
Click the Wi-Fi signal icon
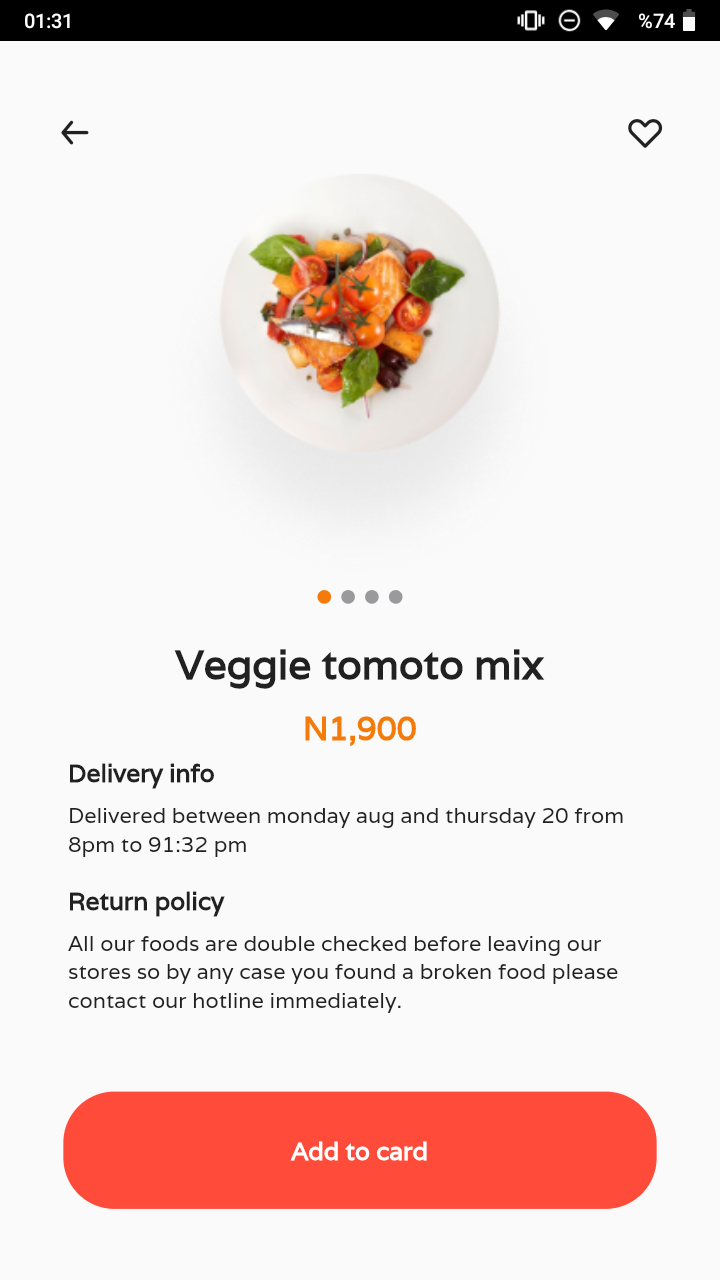coord(607,18)
